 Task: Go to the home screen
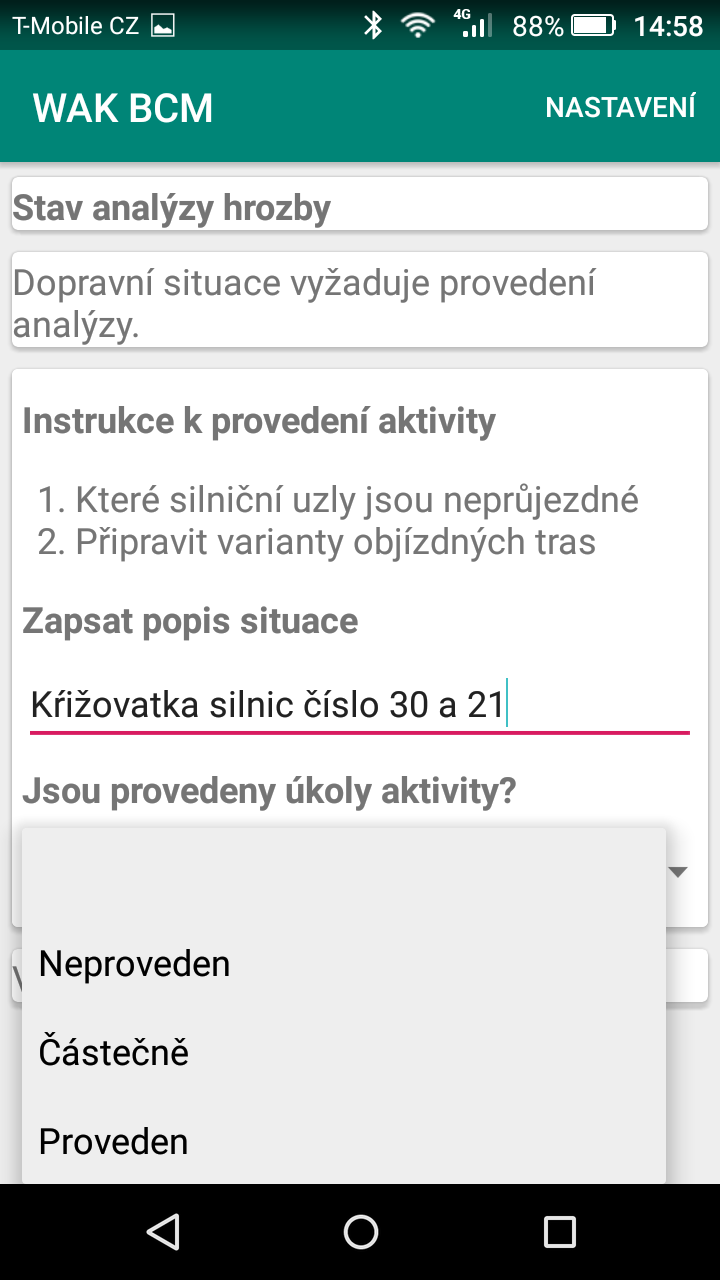pyautogui.click(x=360, y=1232)
